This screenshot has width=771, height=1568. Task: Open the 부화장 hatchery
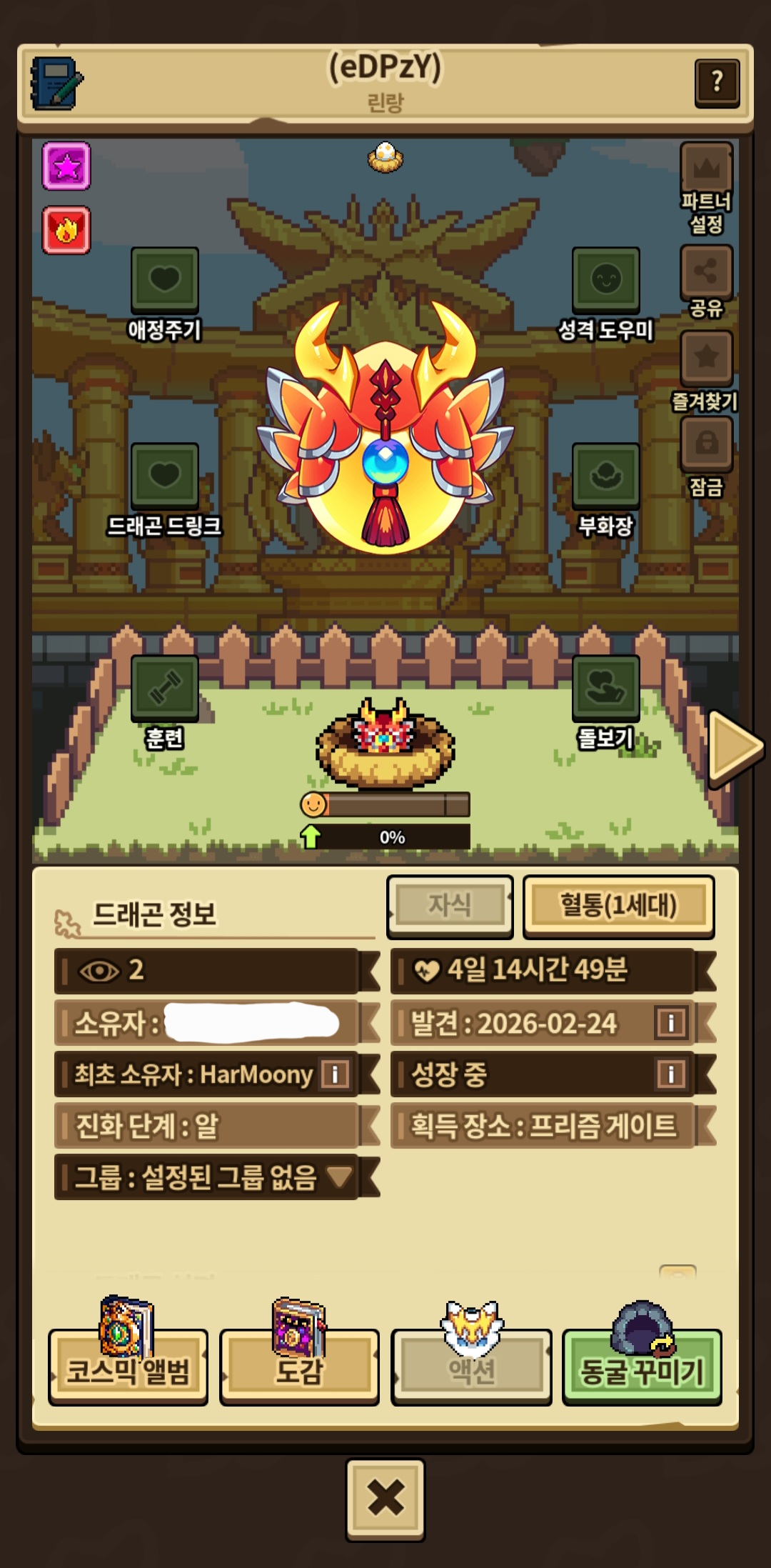click(x=605, y=475)
